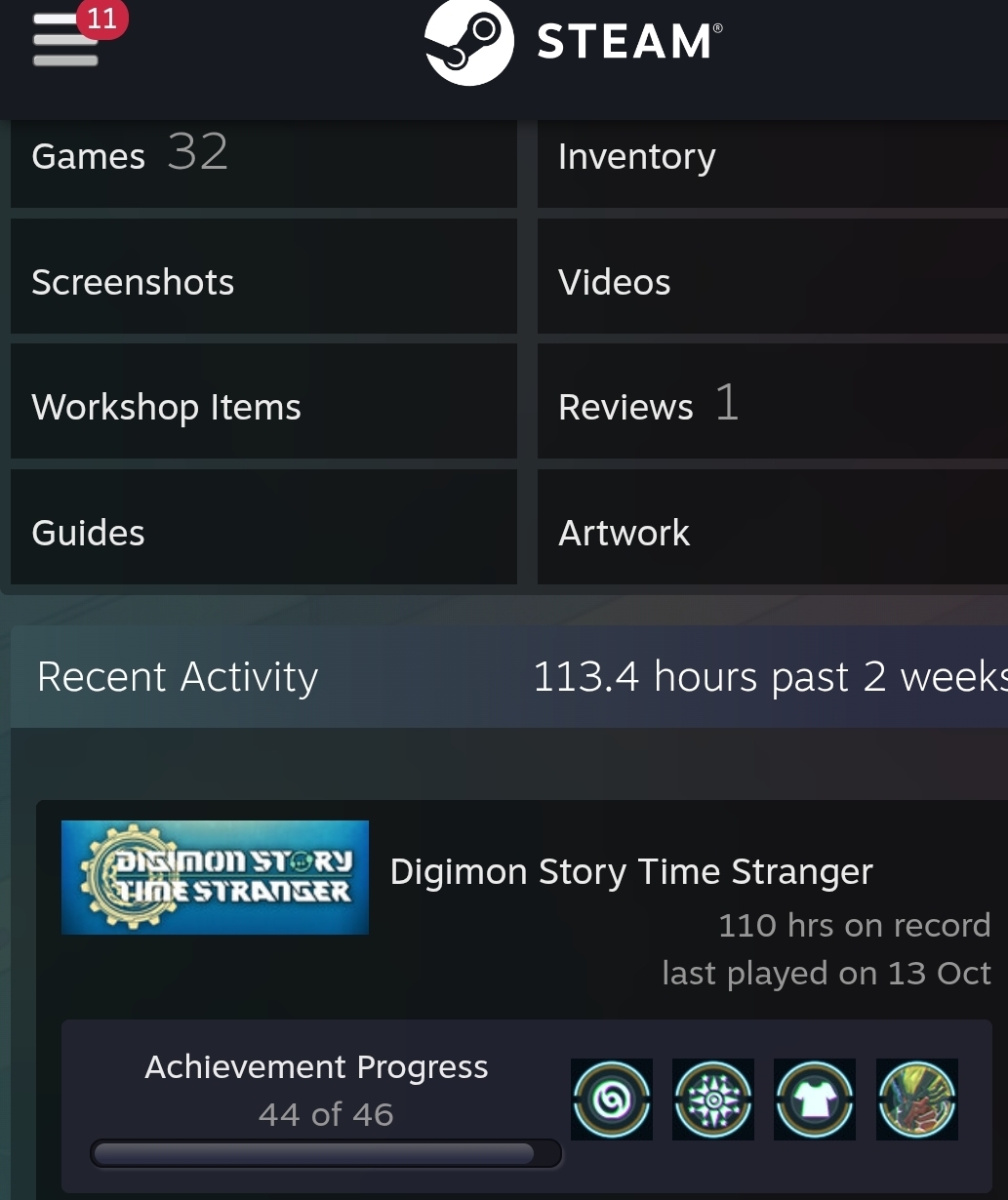Open the Digimon Story Time Stranger title link
Image resolution: width=1008 pixels, height=1200 pixels.
click(631, 871)
